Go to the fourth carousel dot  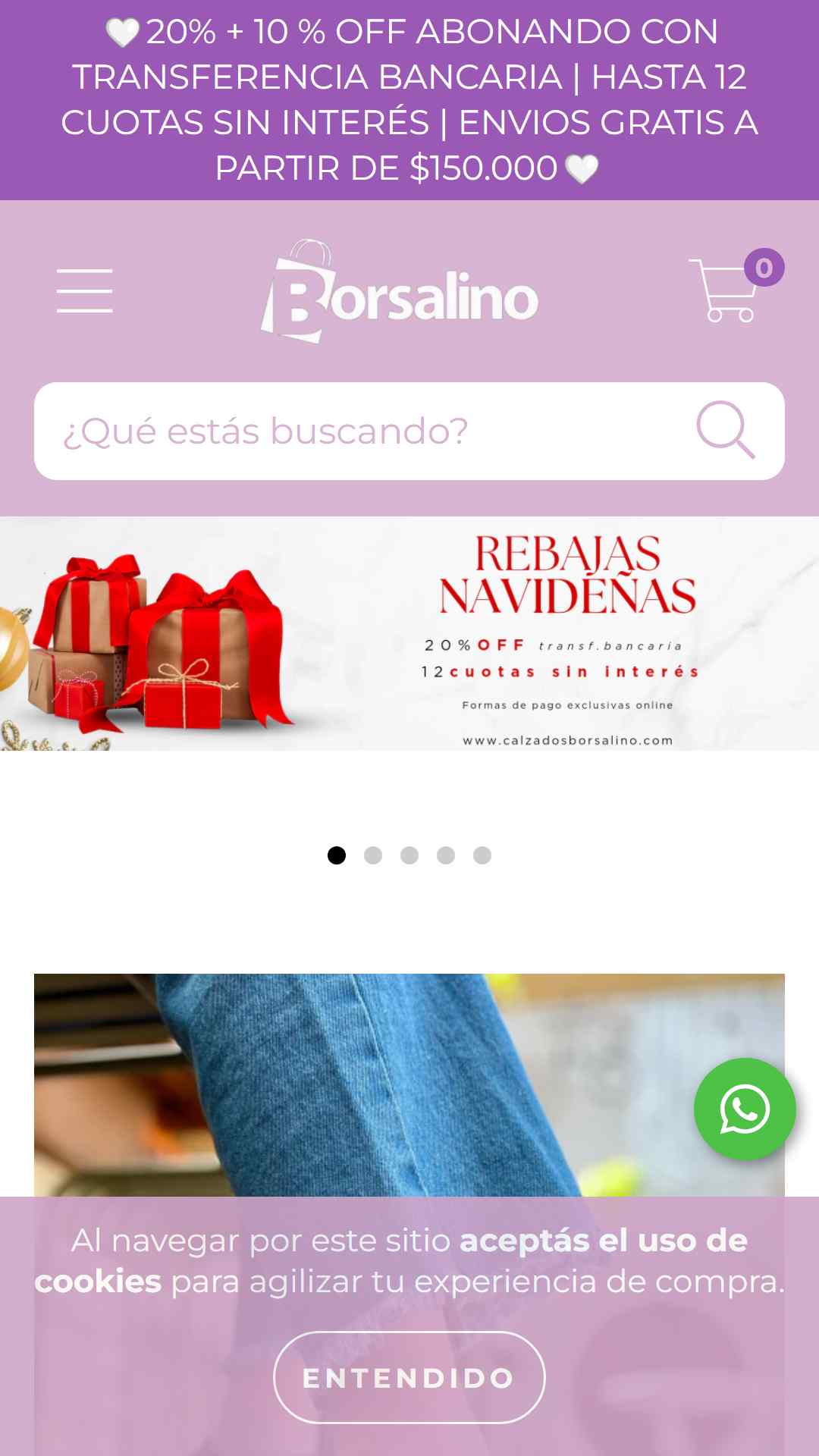pyautogui.click(x=446, y=855)
